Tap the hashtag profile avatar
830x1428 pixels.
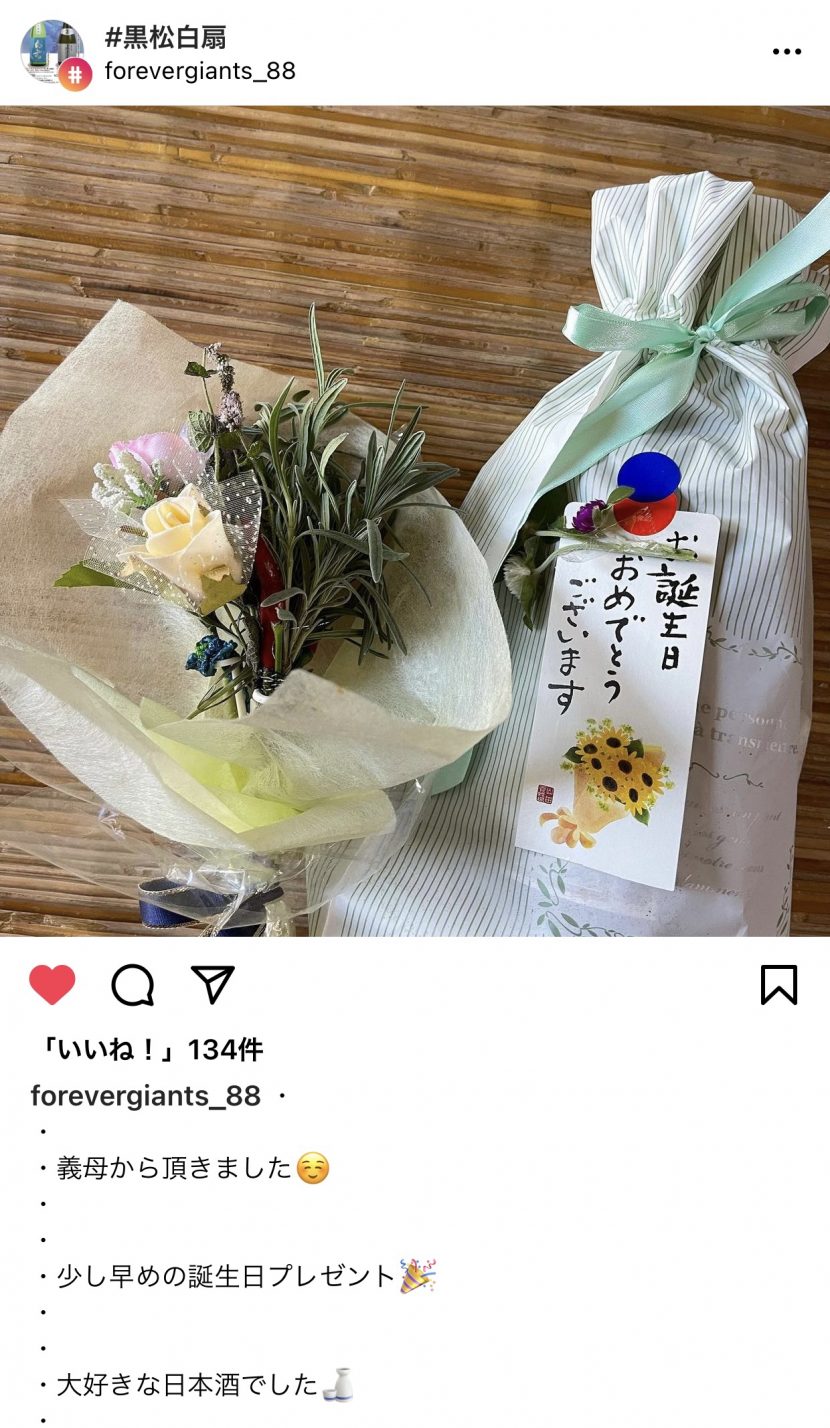pyautogui.click(x=52, y=52)
